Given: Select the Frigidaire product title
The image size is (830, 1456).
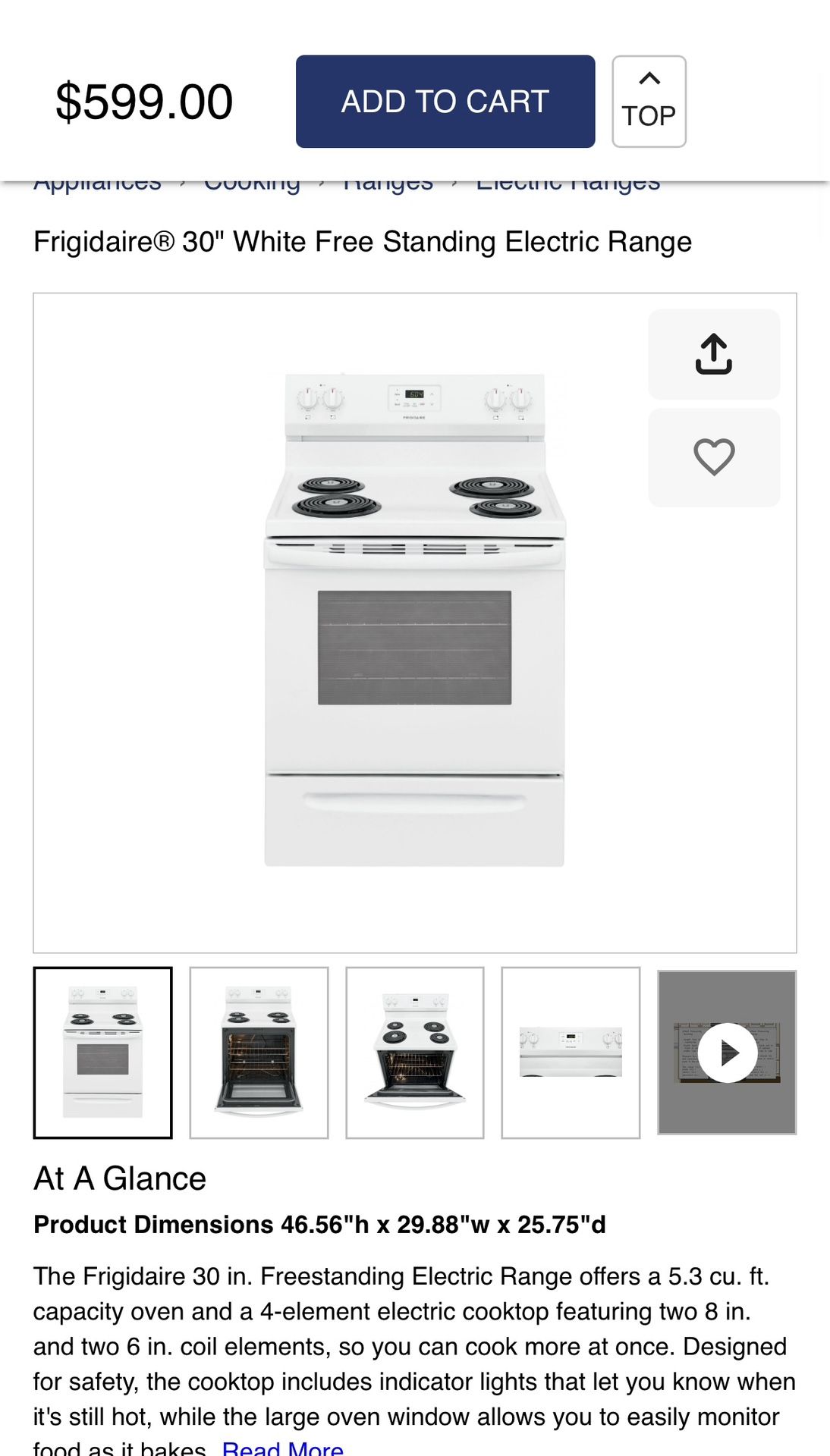Looking at the screenshot, I should point(363,242).
